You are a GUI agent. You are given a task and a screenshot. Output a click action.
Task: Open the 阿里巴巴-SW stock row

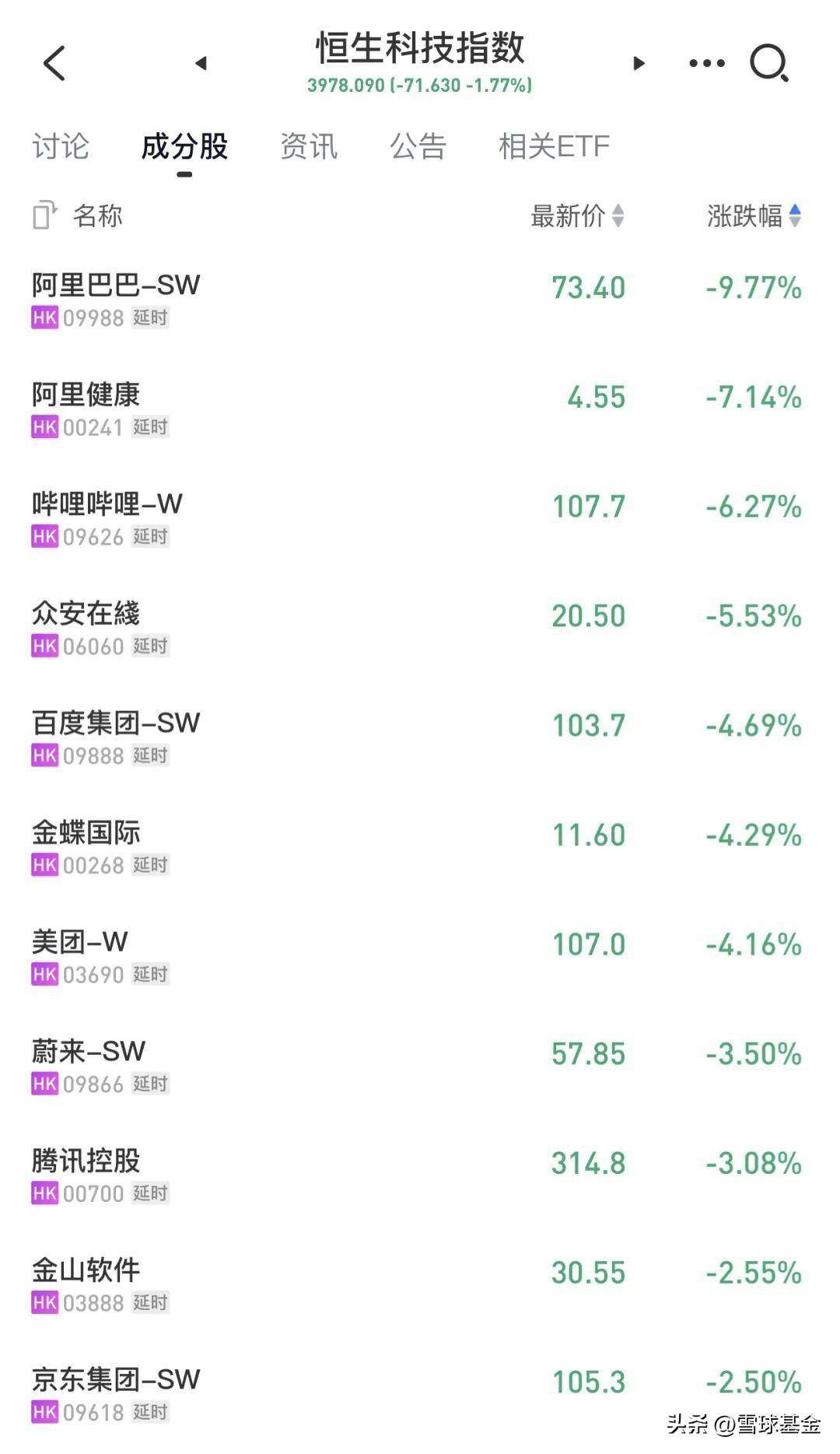[420, 300]
